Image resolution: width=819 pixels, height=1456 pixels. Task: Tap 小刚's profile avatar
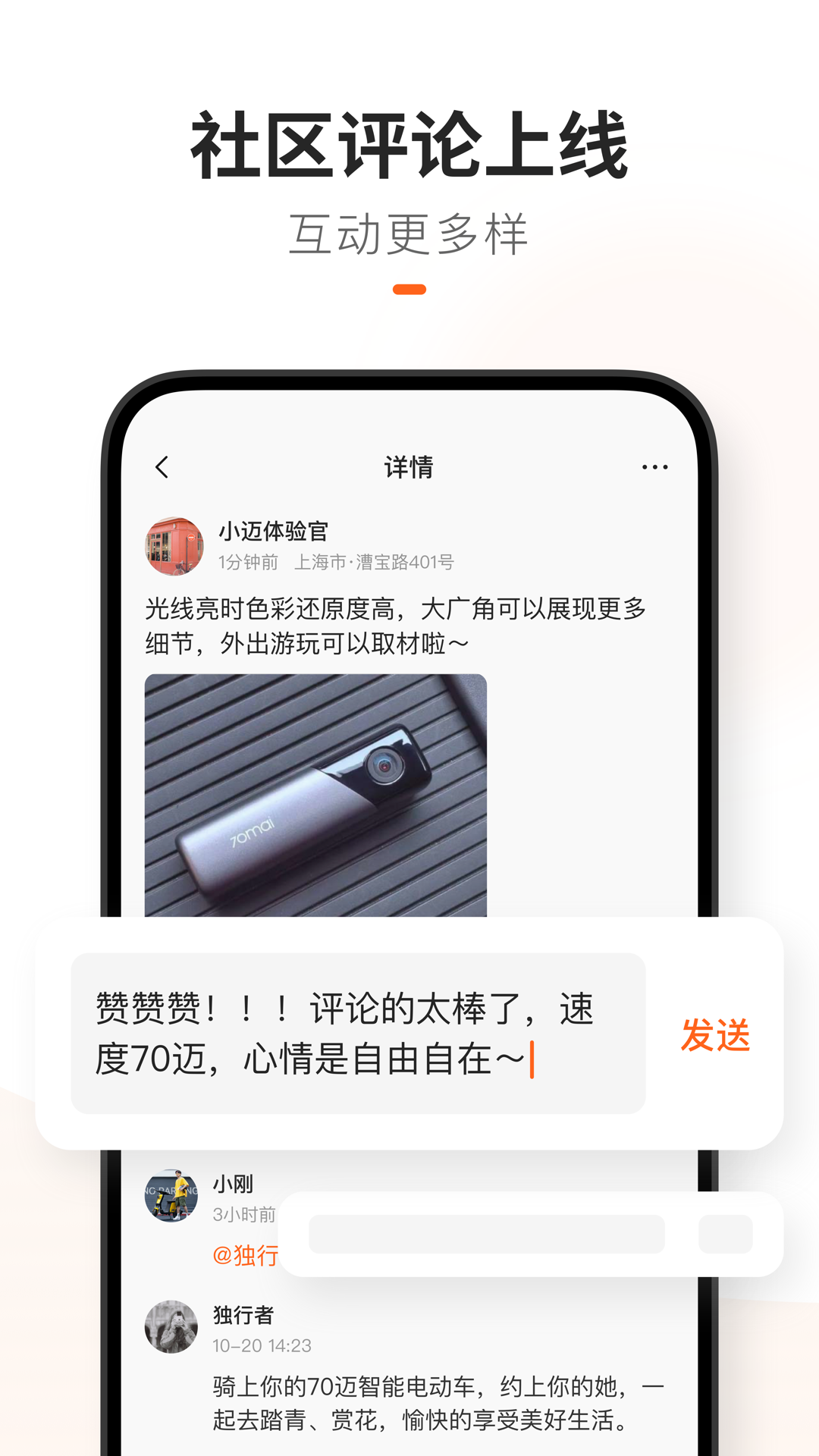171,1196
